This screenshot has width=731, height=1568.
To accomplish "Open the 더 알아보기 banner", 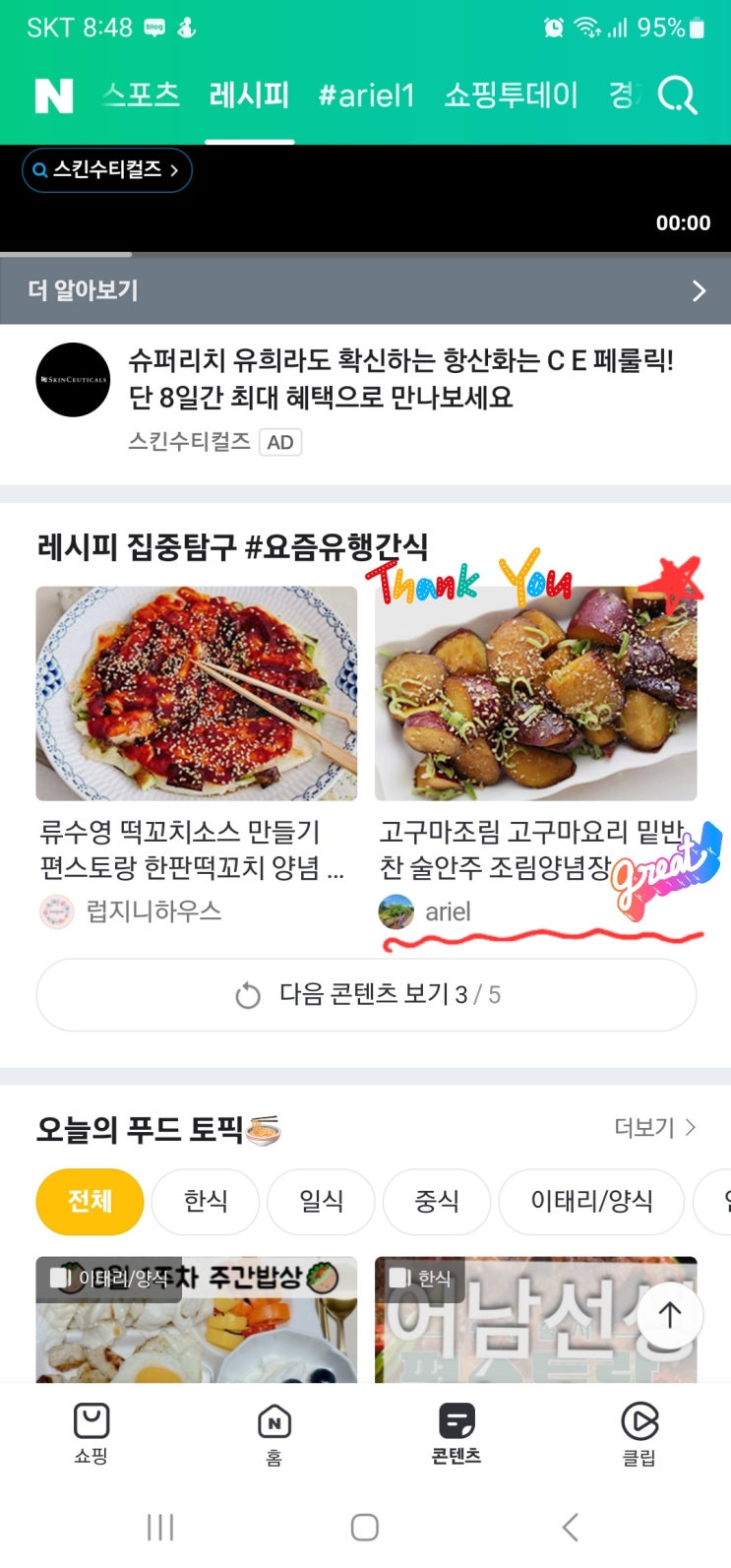I will [365, 290].
